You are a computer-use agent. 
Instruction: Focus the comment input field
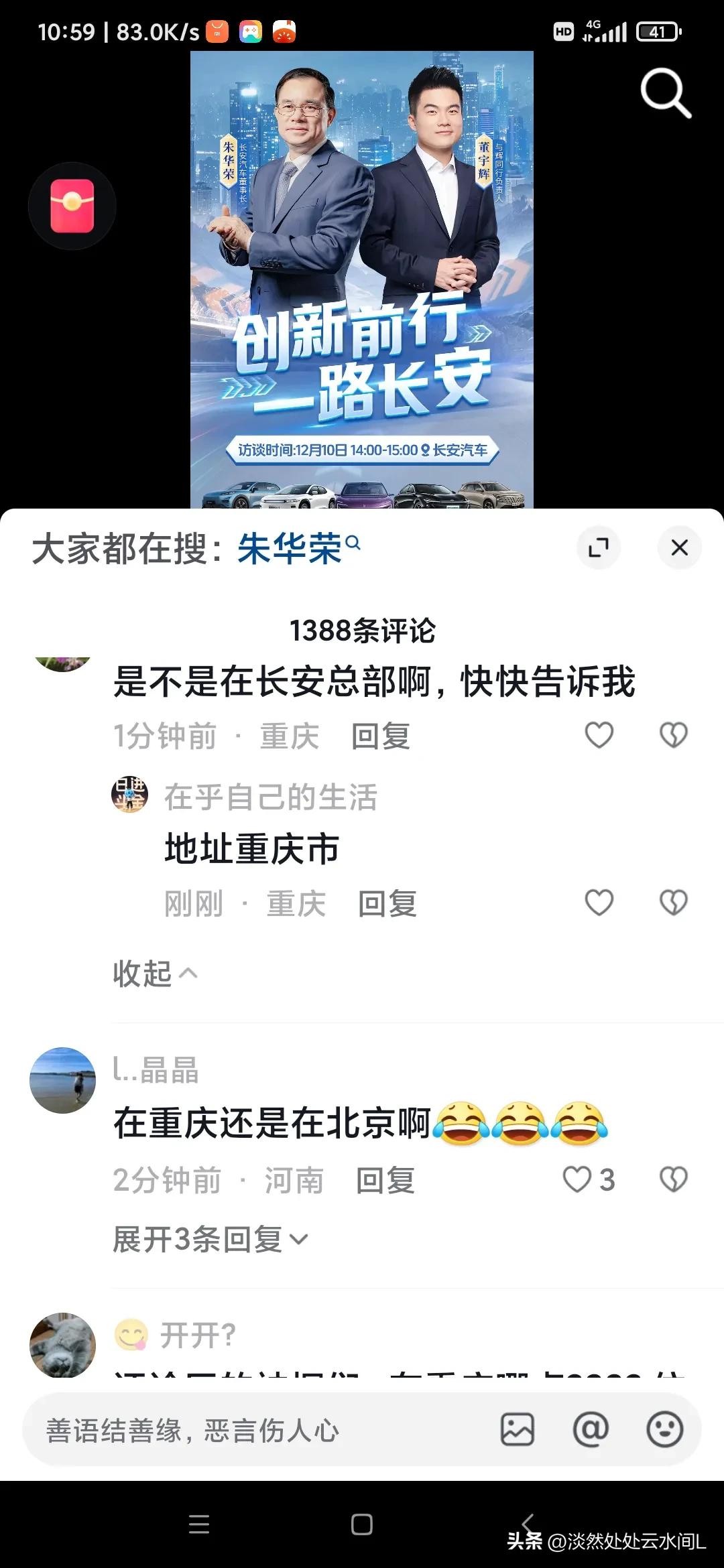click(255, 1430)
